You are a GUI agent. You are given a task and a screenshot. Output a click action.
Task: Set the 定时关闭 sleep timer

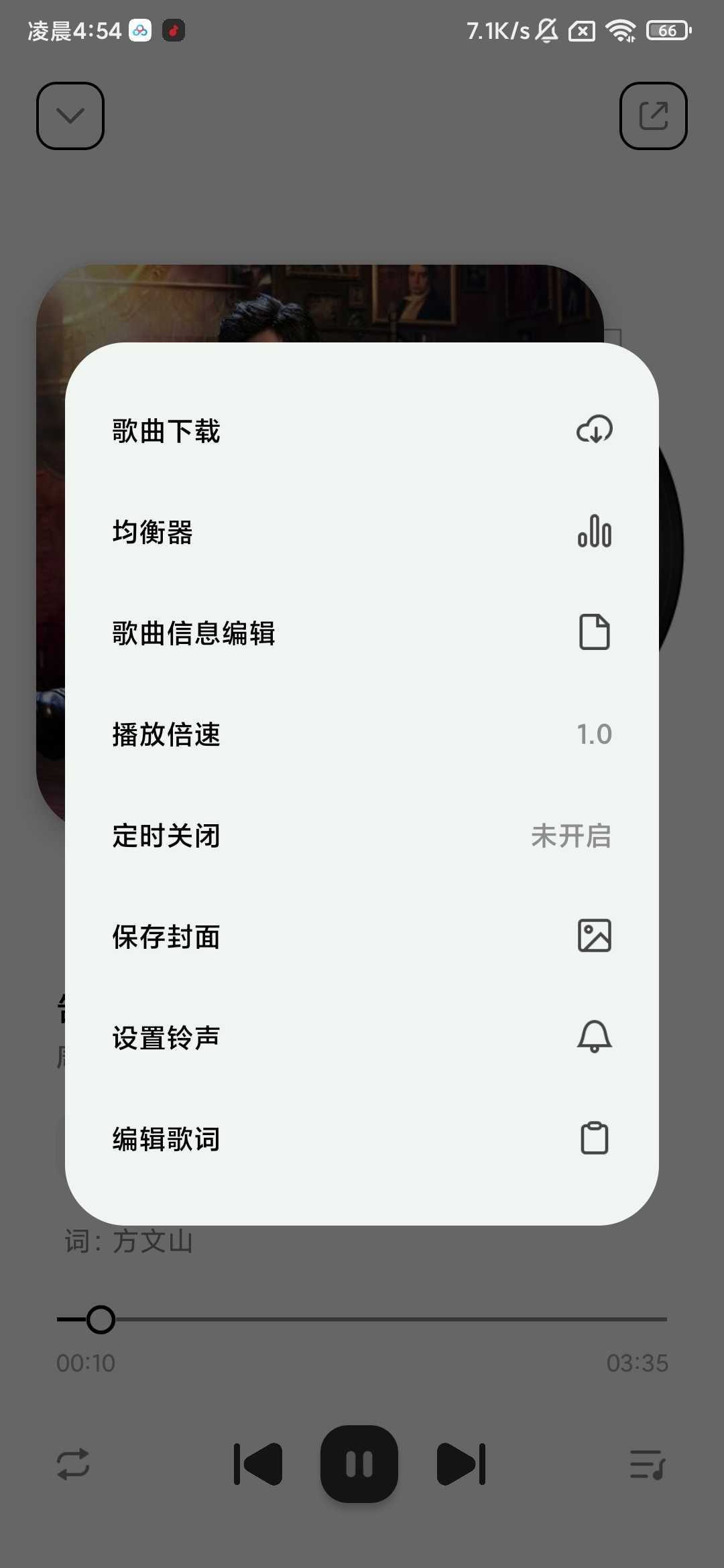[362, 836]
